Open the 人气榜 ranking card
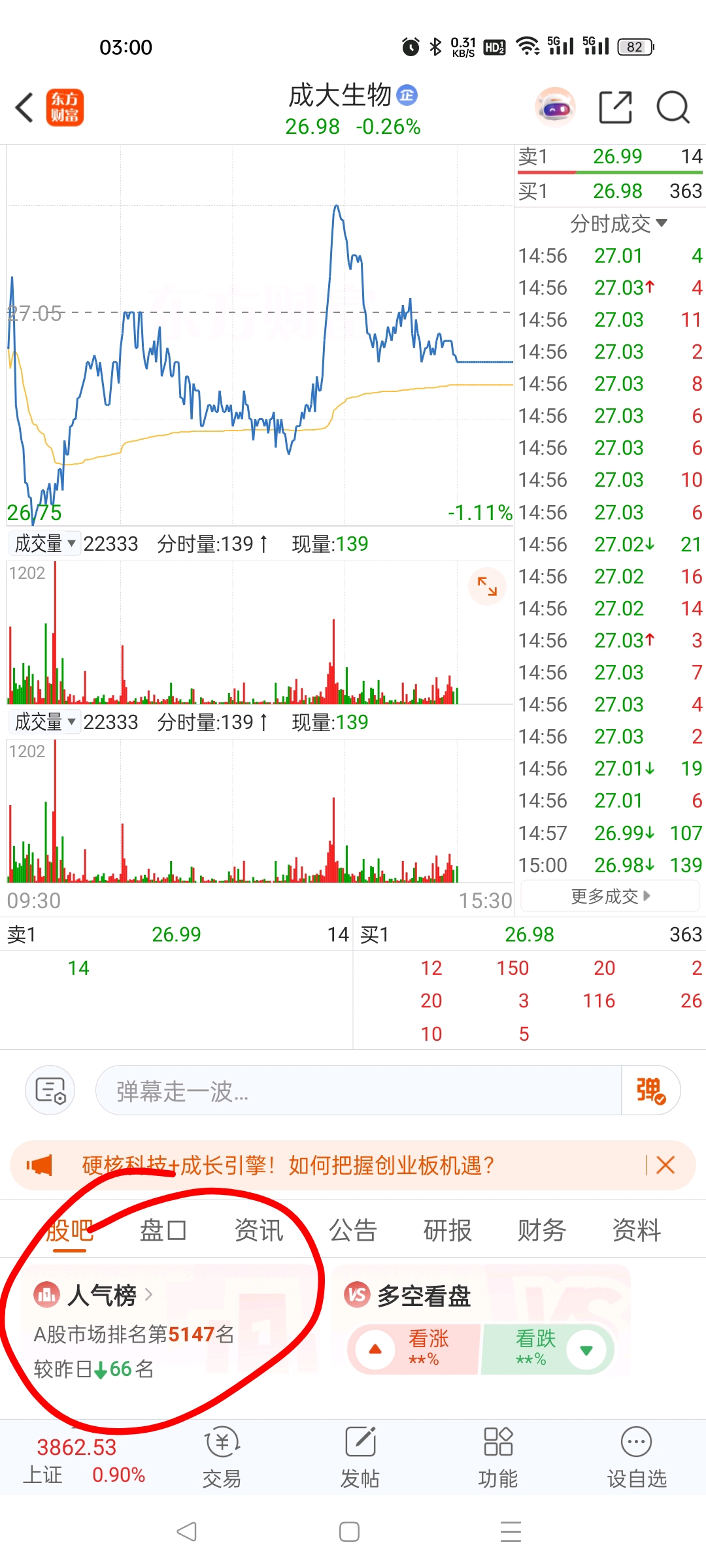706x1568 pixels. 103,1295
